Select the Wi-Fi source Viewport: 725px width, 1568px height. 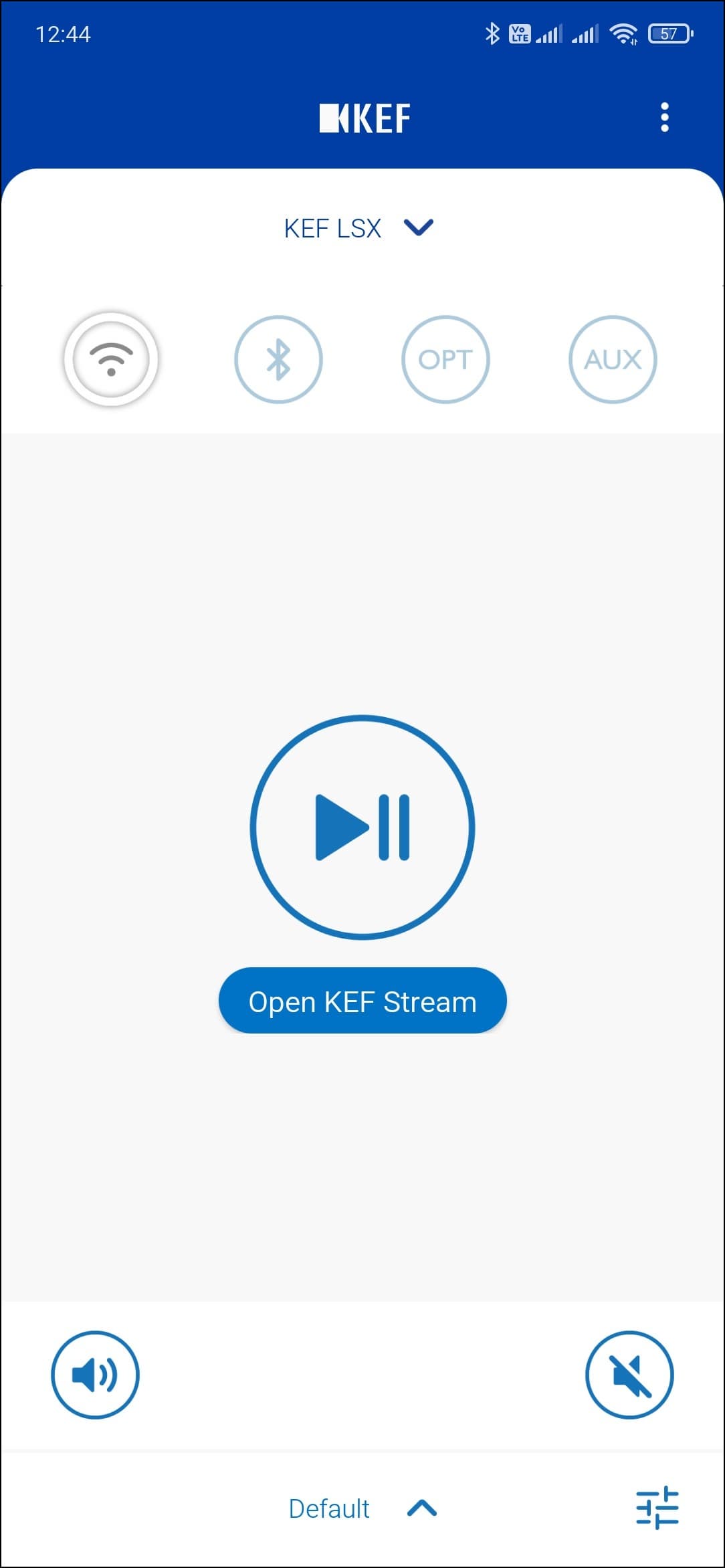click(111, 359)
